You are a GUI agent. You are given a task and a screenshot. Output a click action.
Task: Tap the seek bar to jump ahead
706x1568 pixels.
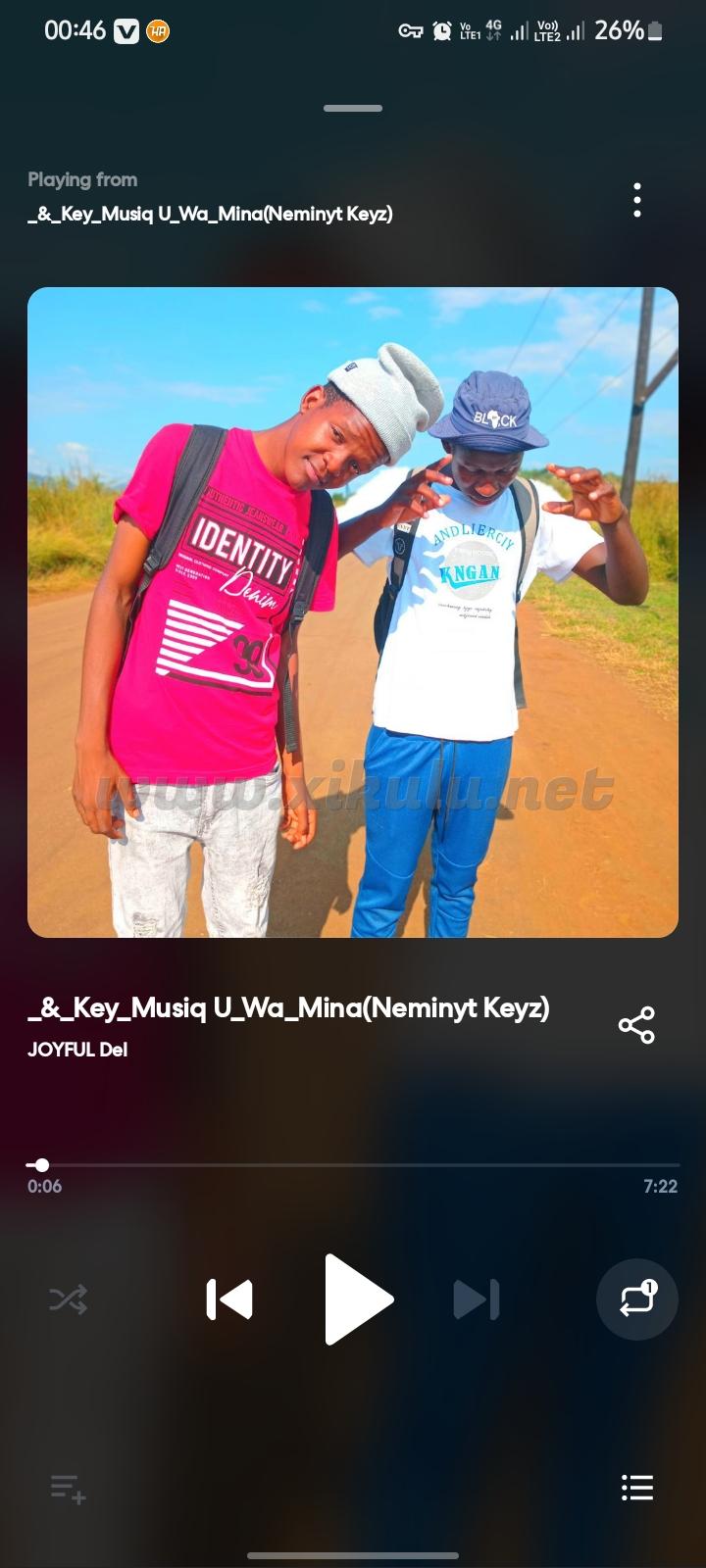pyautogui.click(x=392, y=1165)
